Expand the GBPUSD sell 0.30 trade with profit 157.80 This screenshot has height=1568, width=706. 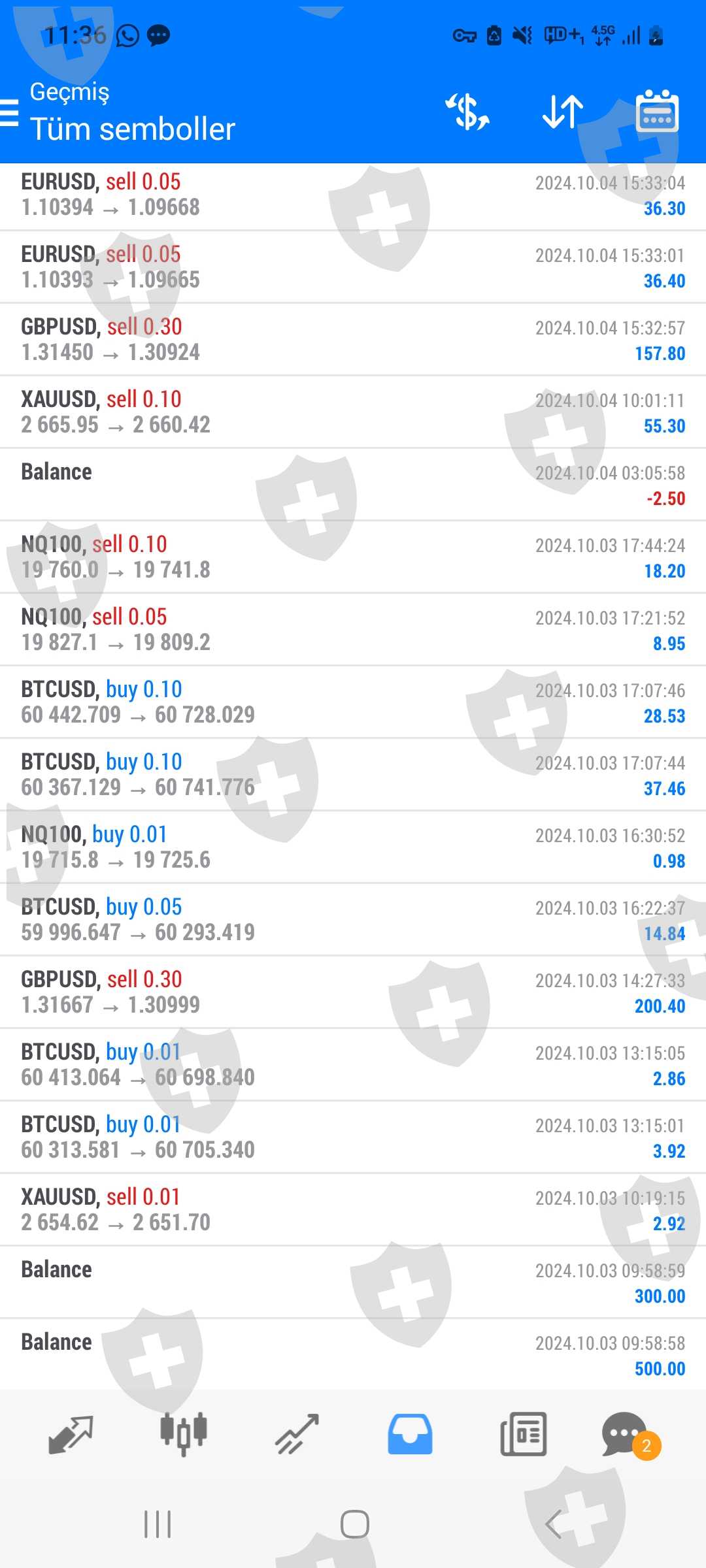(353, 340)
